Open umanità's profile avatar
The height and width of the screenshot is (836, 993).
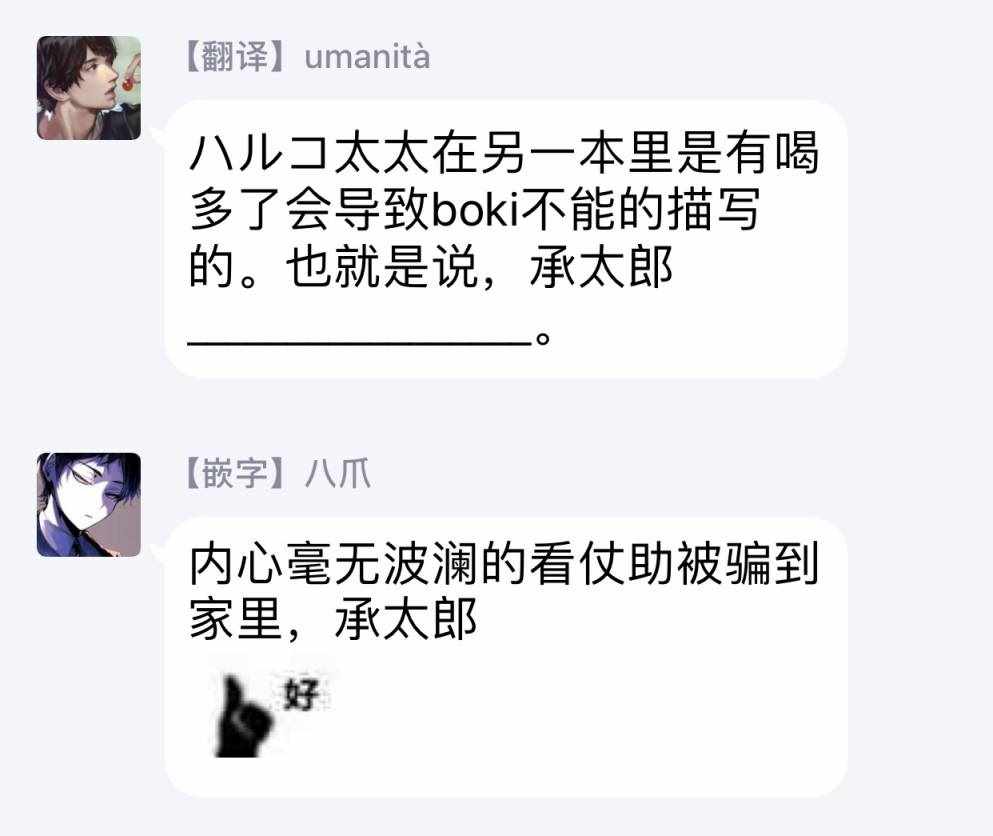click(89, 88)
